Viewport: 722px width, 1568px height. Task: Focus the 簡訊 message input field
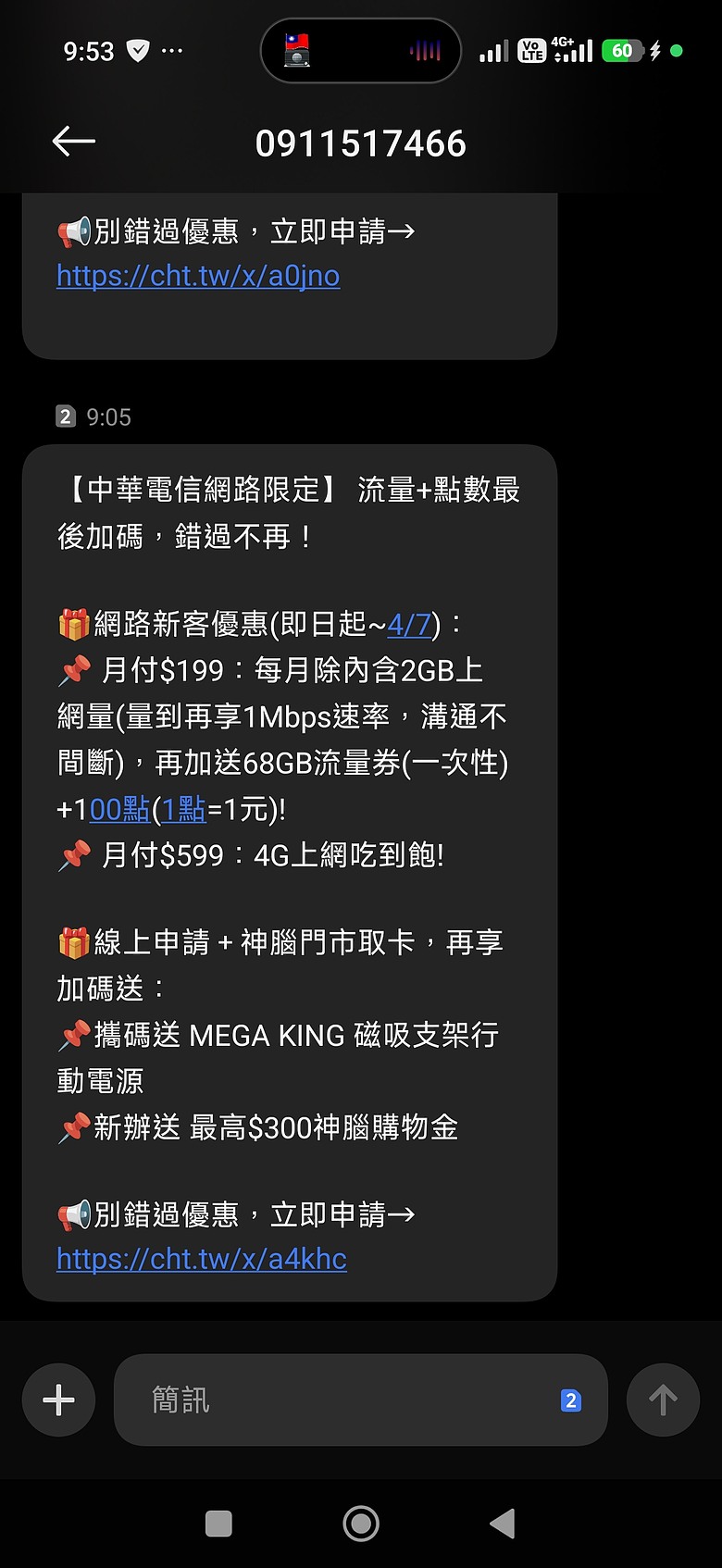(342, 1400)
